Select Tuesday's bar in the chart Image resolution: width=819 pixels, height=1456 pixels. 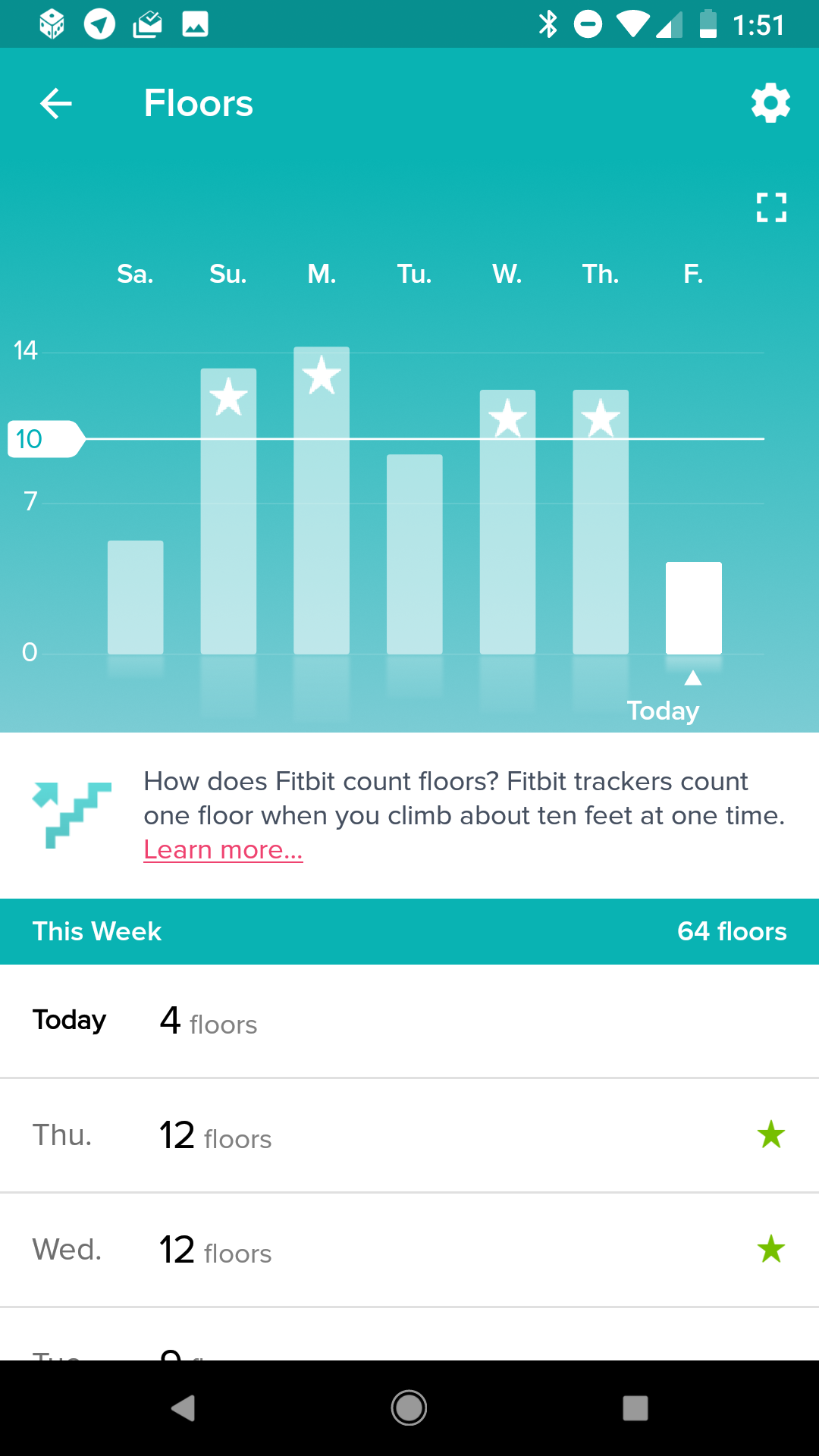[x=414, y=554]
